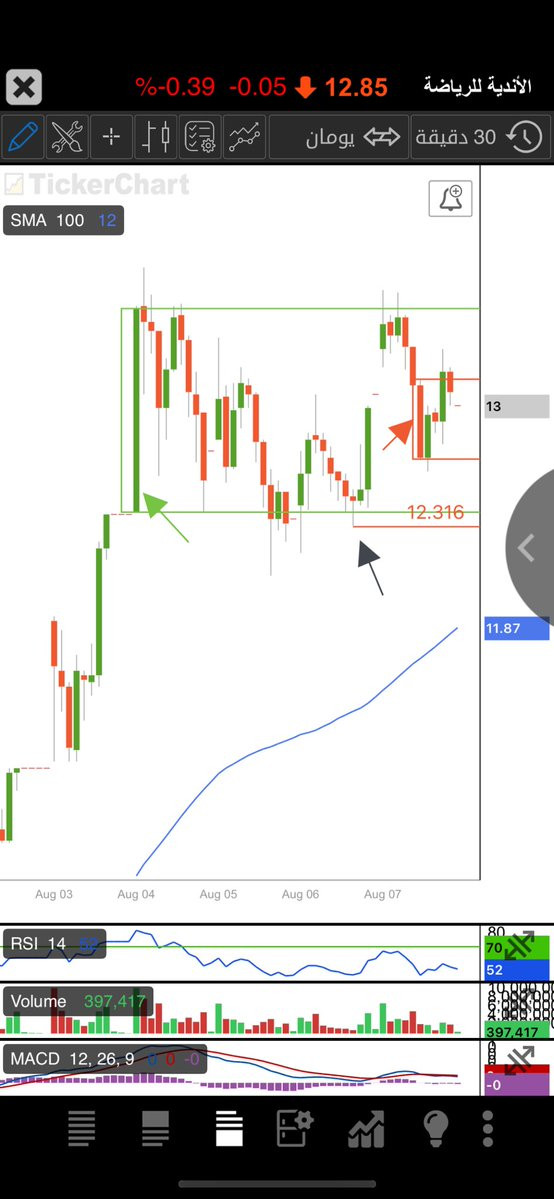The image size is (554, 1199).
Task: Enable the crosshair cursor
Action: (x=111, y=138)
